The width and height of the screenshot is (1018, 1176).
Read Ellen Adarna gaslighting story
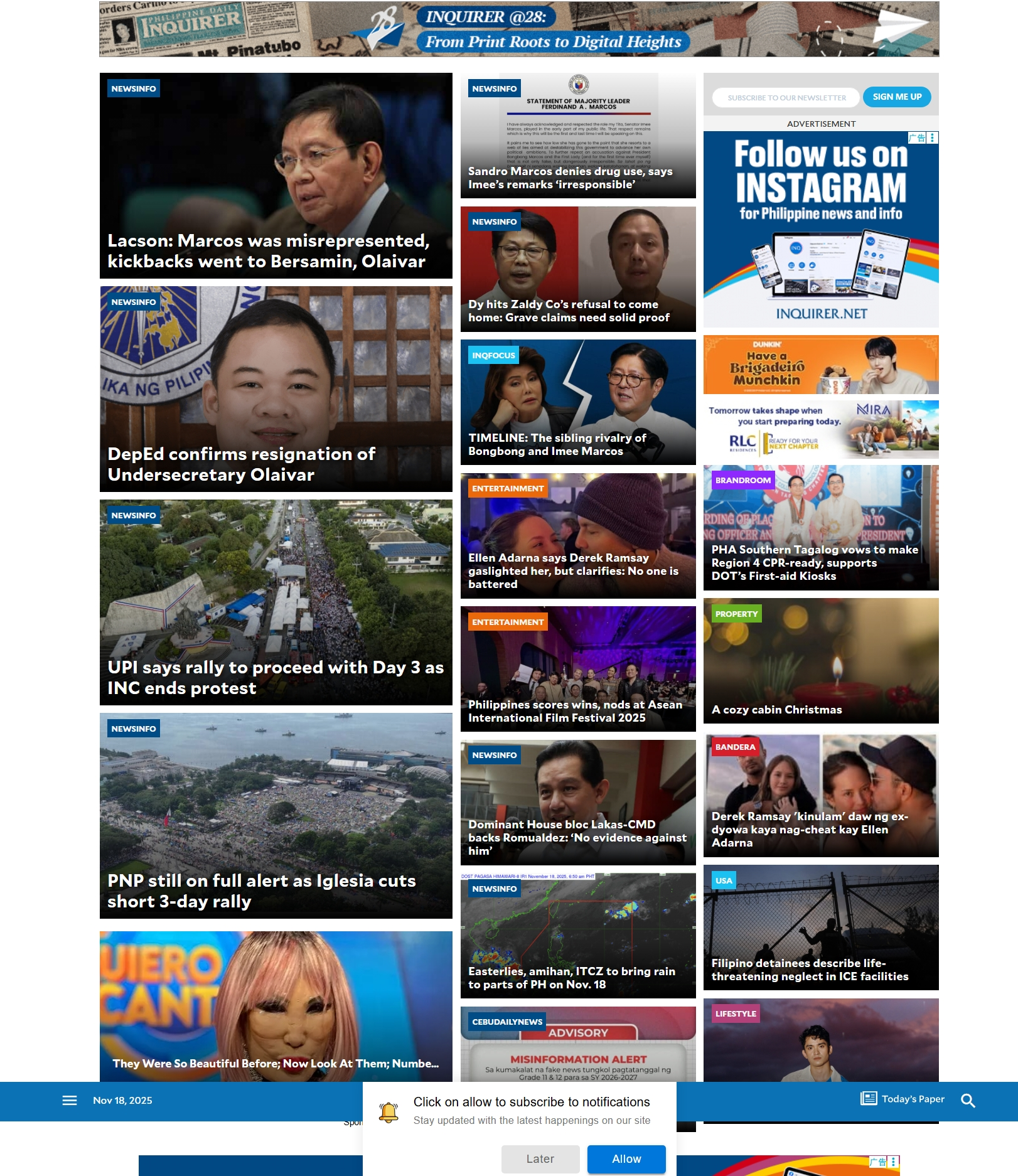click(572, 570)
